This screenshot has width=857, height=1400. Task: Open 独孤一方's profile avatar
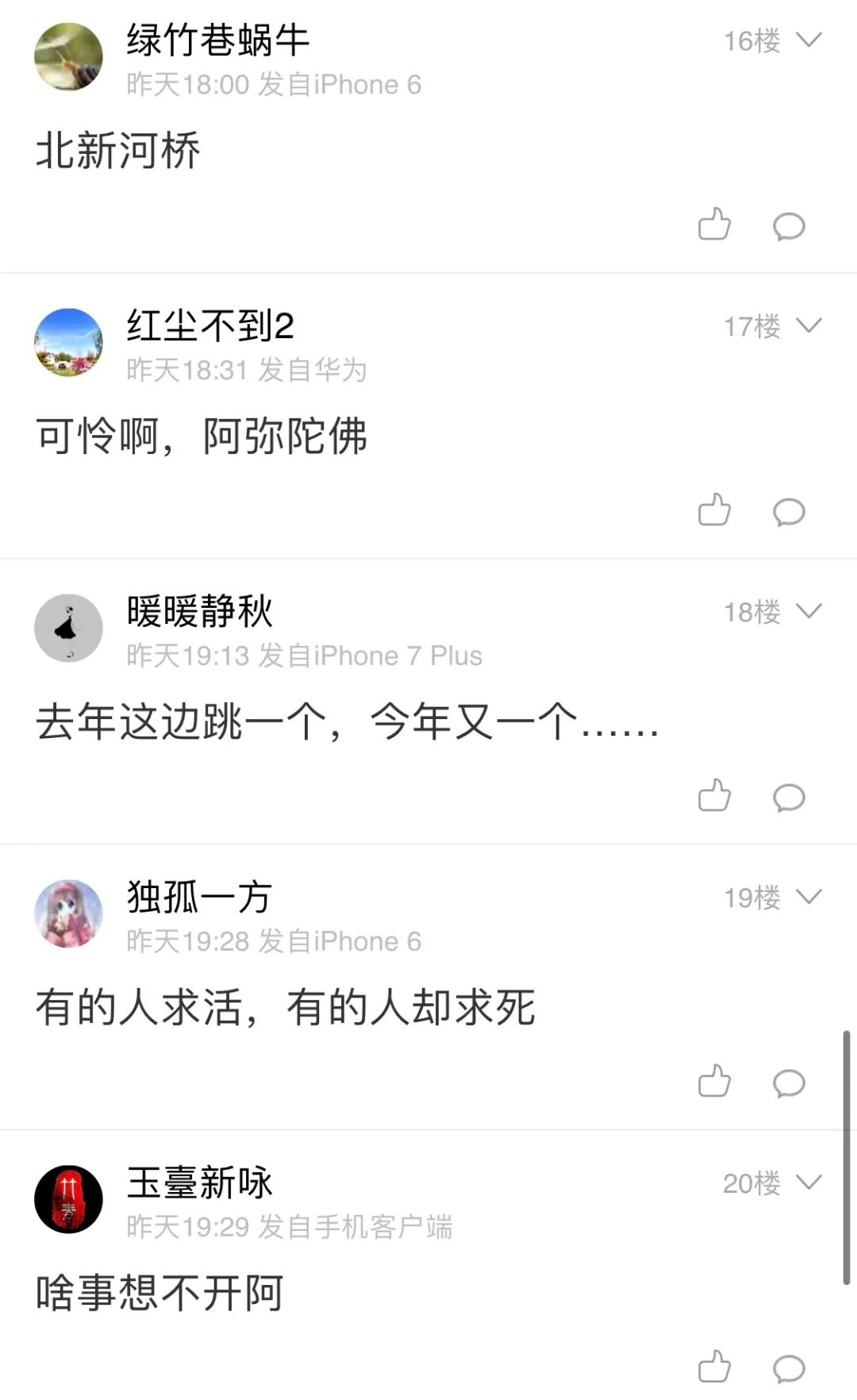click(68, 913)
